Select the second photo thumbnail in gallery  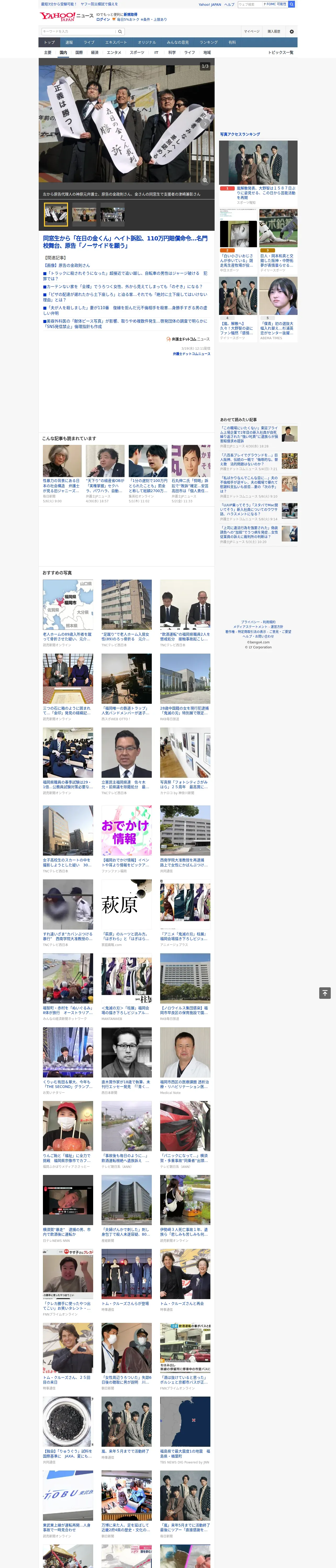point(84,214)
